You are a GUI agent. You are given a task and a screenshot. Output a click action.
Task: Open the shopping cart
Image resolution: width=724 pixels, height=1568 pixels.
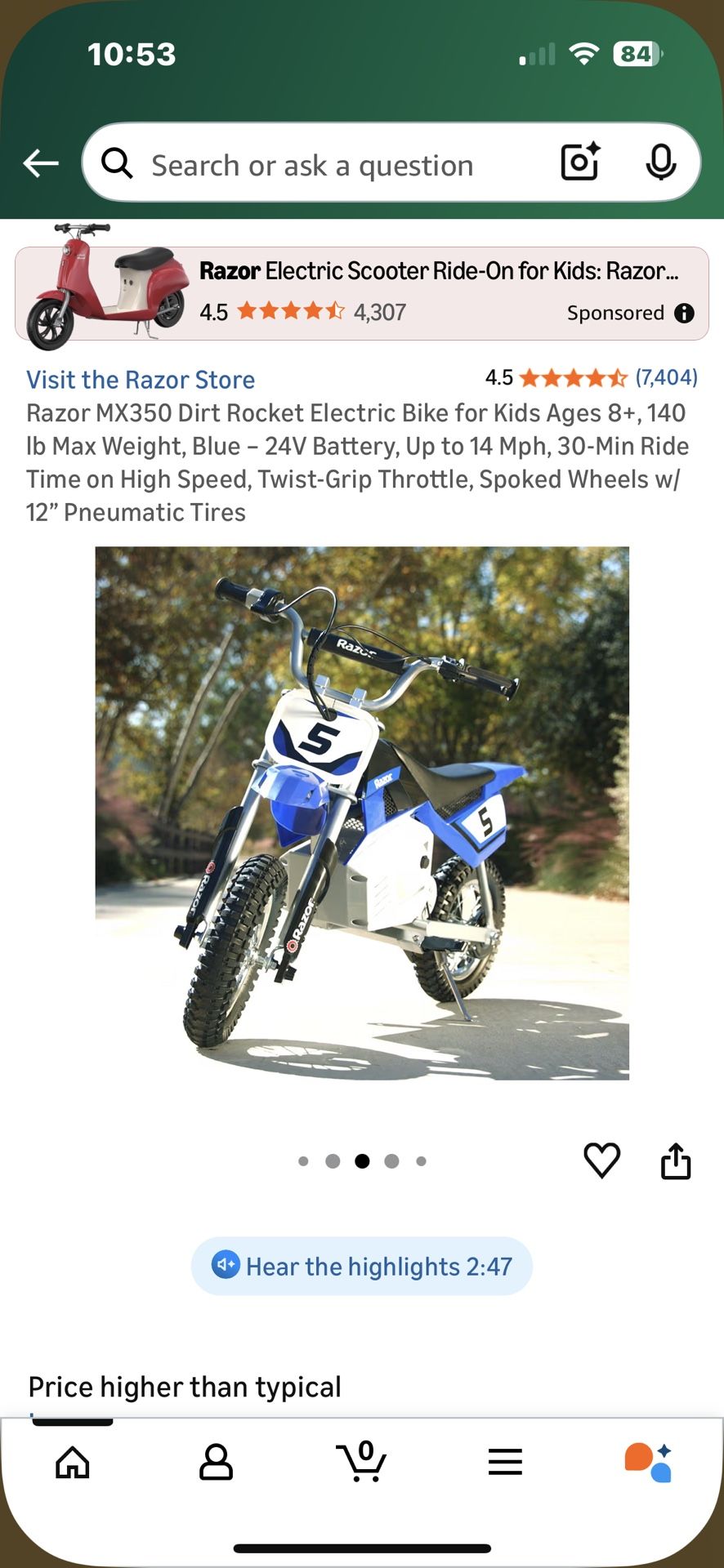[x=361, y=1461]
